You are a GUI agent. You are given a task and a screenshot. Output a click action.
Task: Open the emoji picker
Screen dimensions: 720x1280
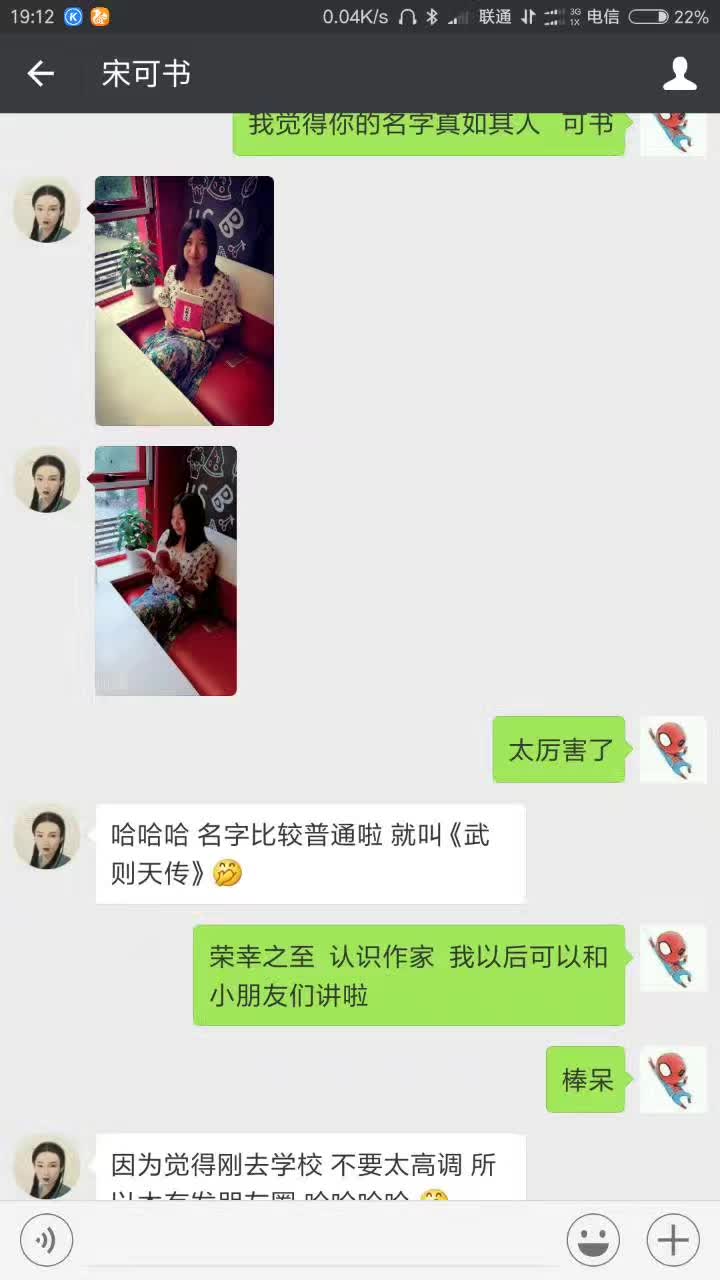tap(593, 1241)
